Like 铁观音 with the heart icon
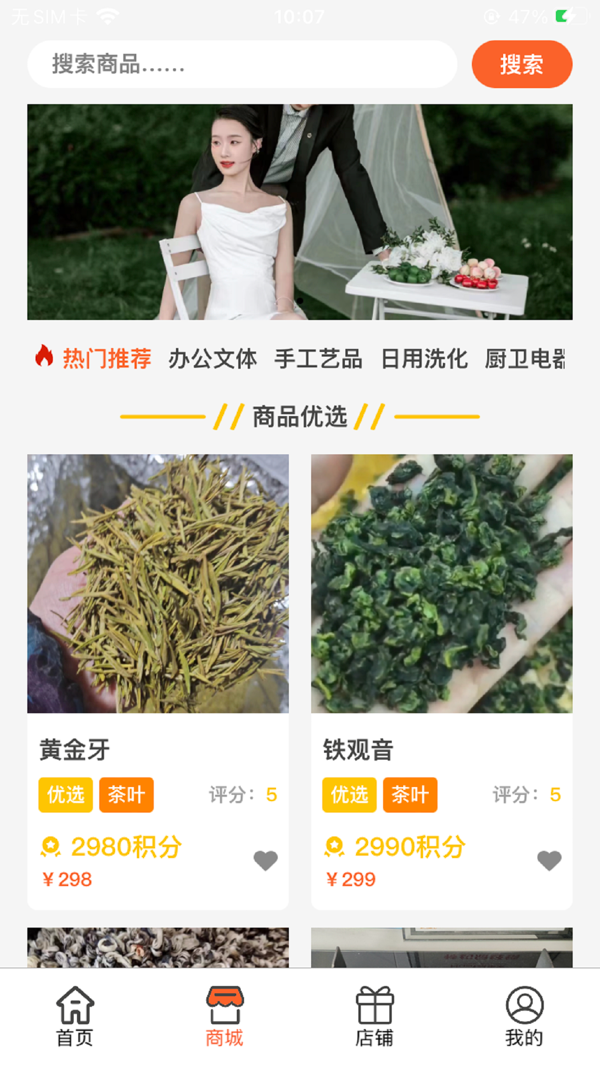The width and height of the screenshot is (600, 1067). [x=549, y=860]
